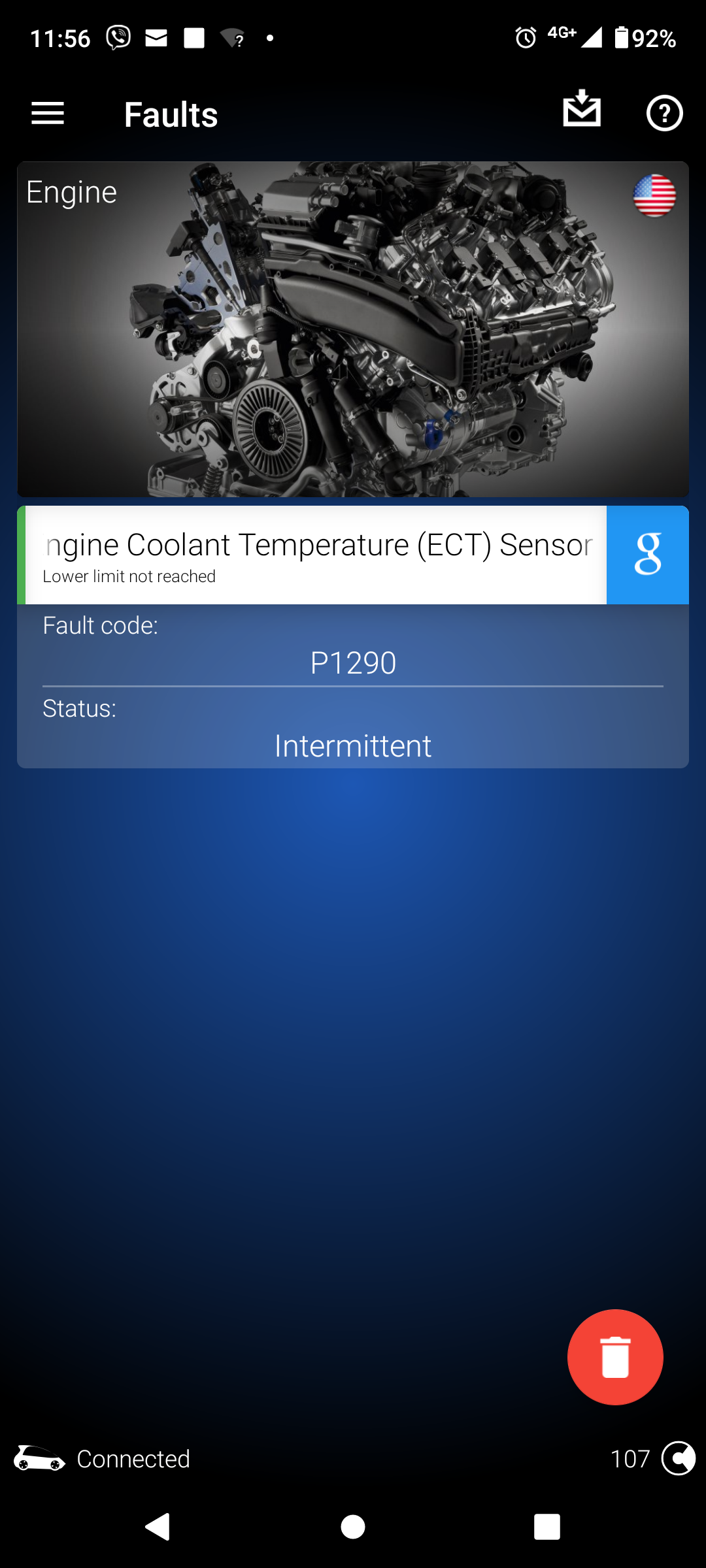Tap the US flag language icon
706x1568 pixels.
[654, 195]
